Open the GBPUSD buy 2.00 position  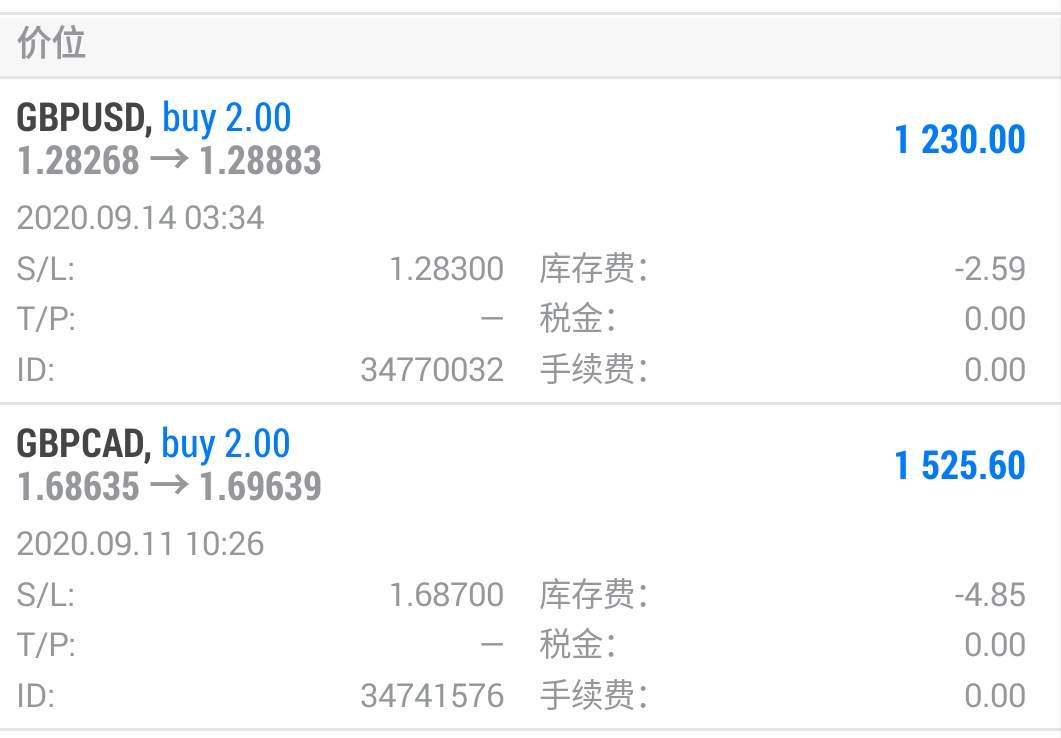click(530, 241)
